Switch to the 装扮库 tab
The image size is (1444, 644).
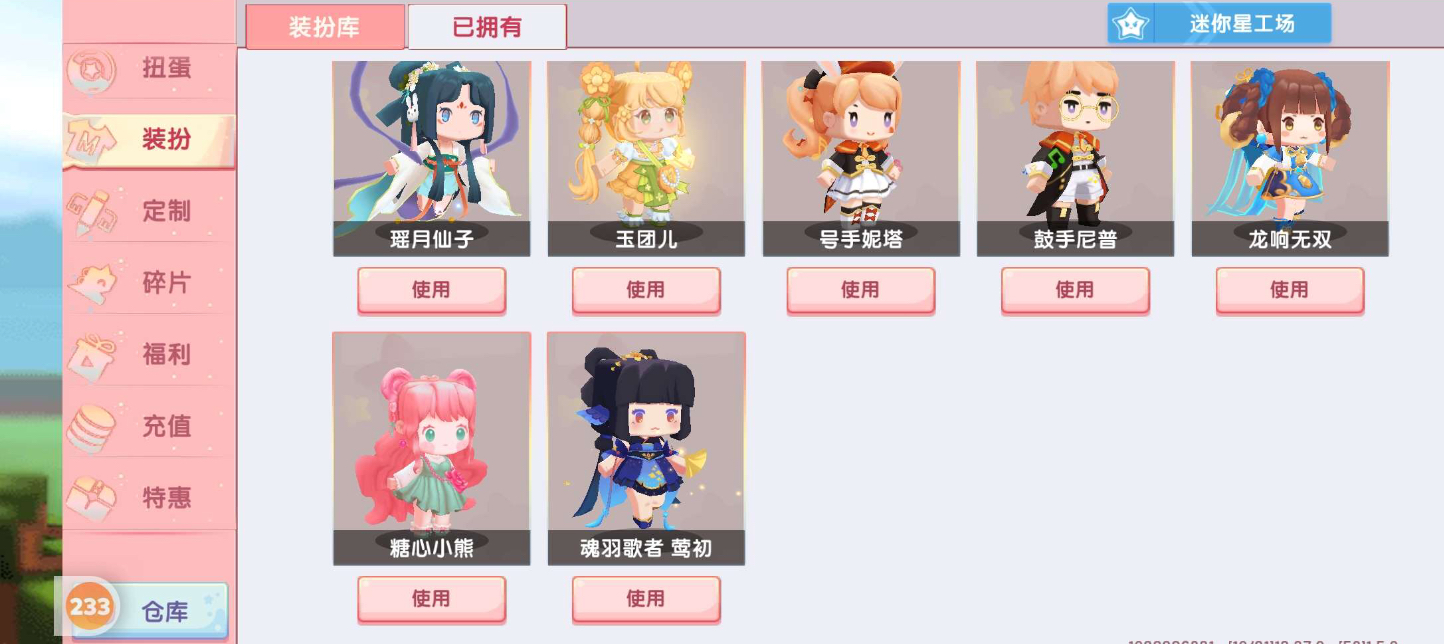(325, 27)
